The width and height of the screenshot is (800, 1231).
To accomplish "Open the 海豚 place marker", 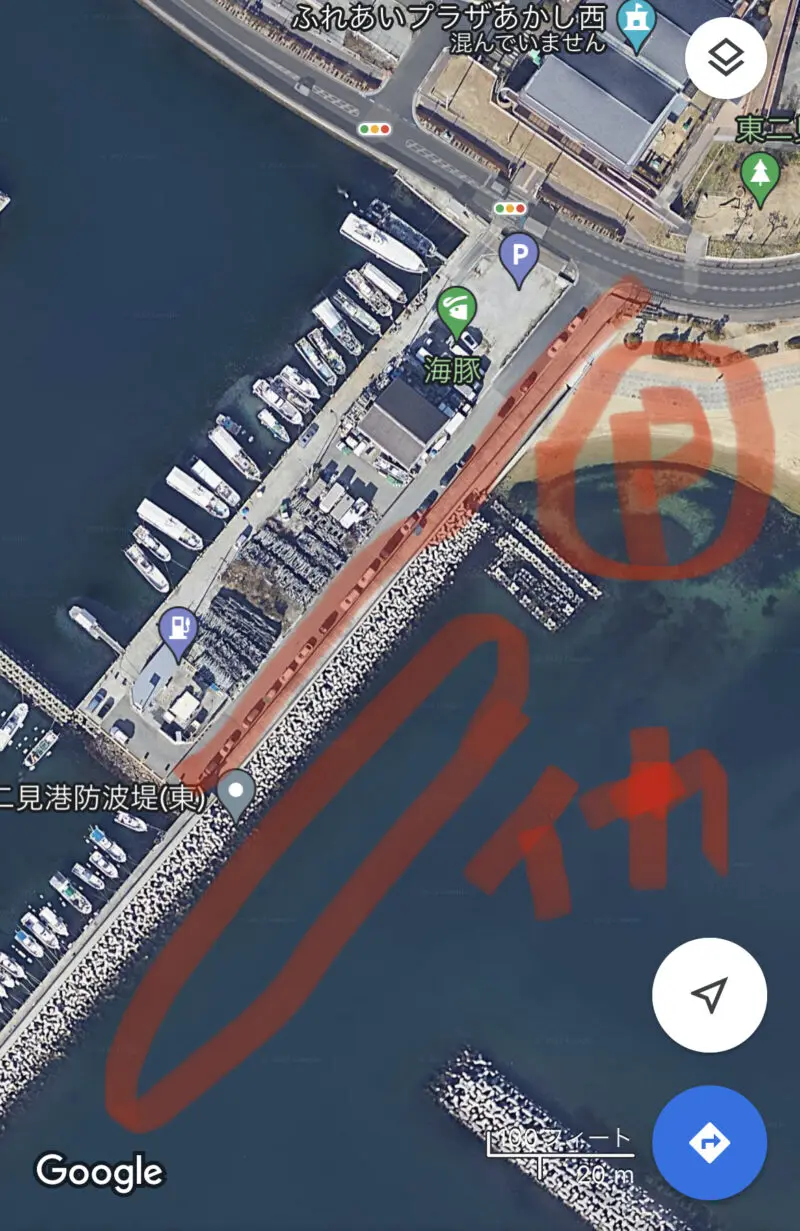I will (458, 310).
